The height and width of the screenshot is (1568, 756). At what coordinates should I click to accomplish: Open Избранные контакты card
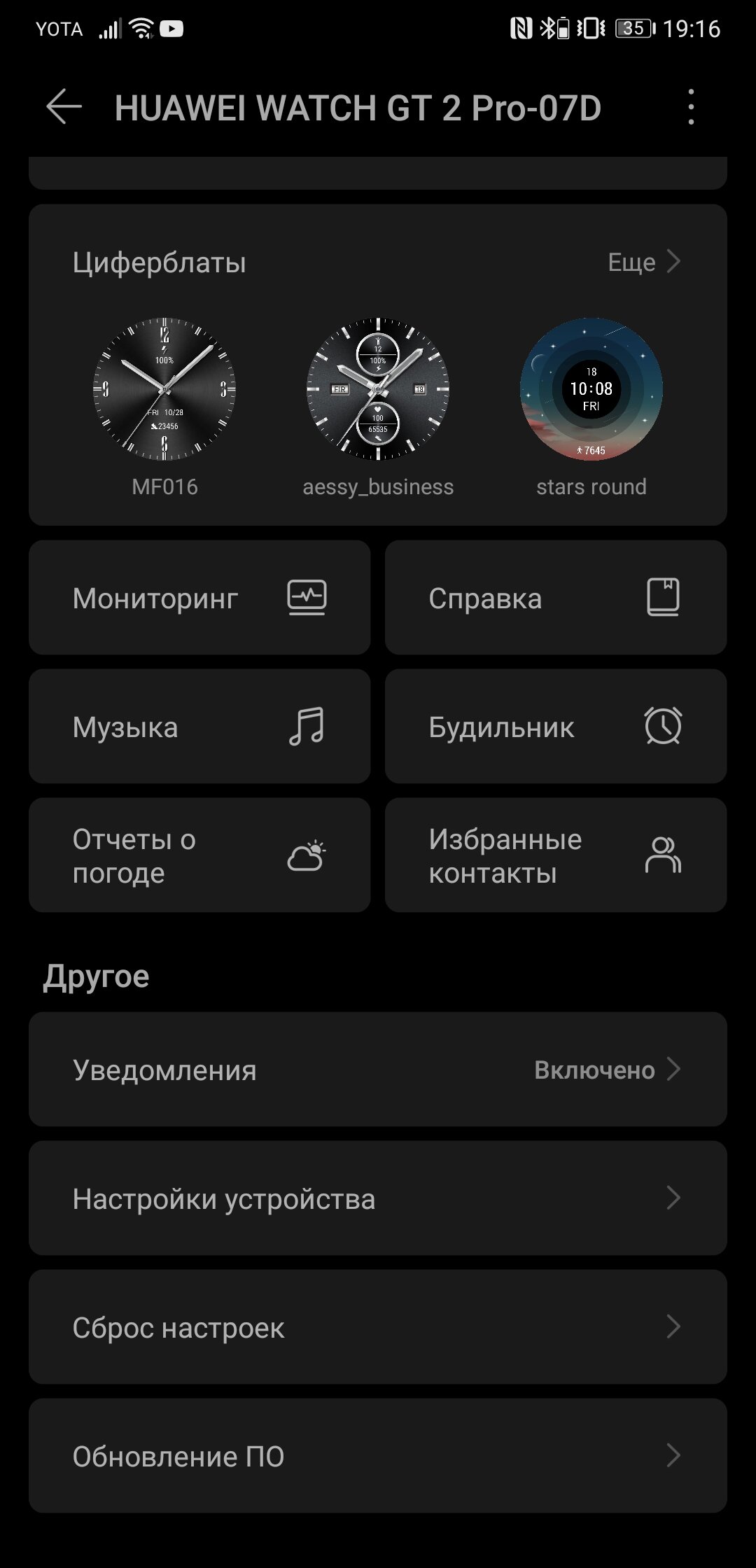556,855
